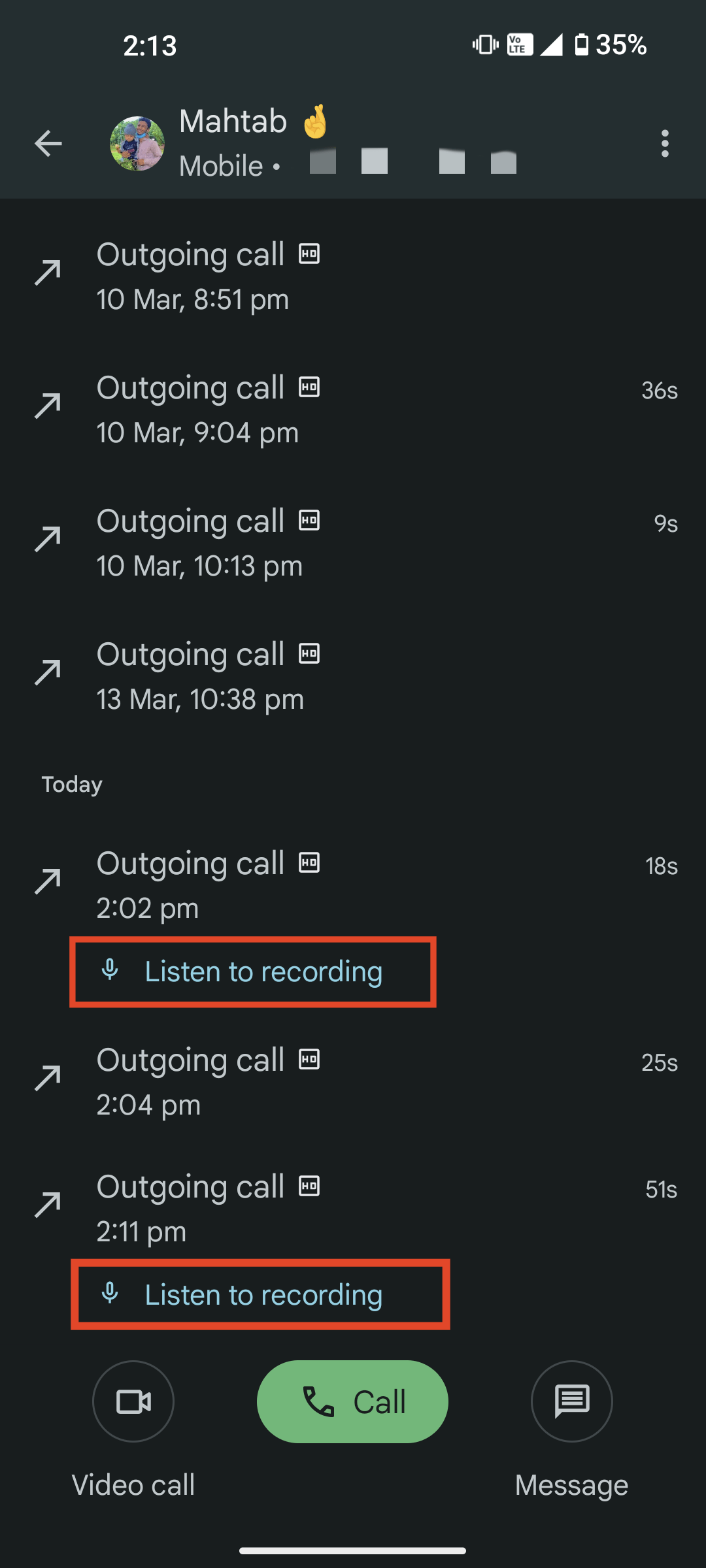Go back using the arrow icon
The image size is (706, 1568).
pos(48,144)
